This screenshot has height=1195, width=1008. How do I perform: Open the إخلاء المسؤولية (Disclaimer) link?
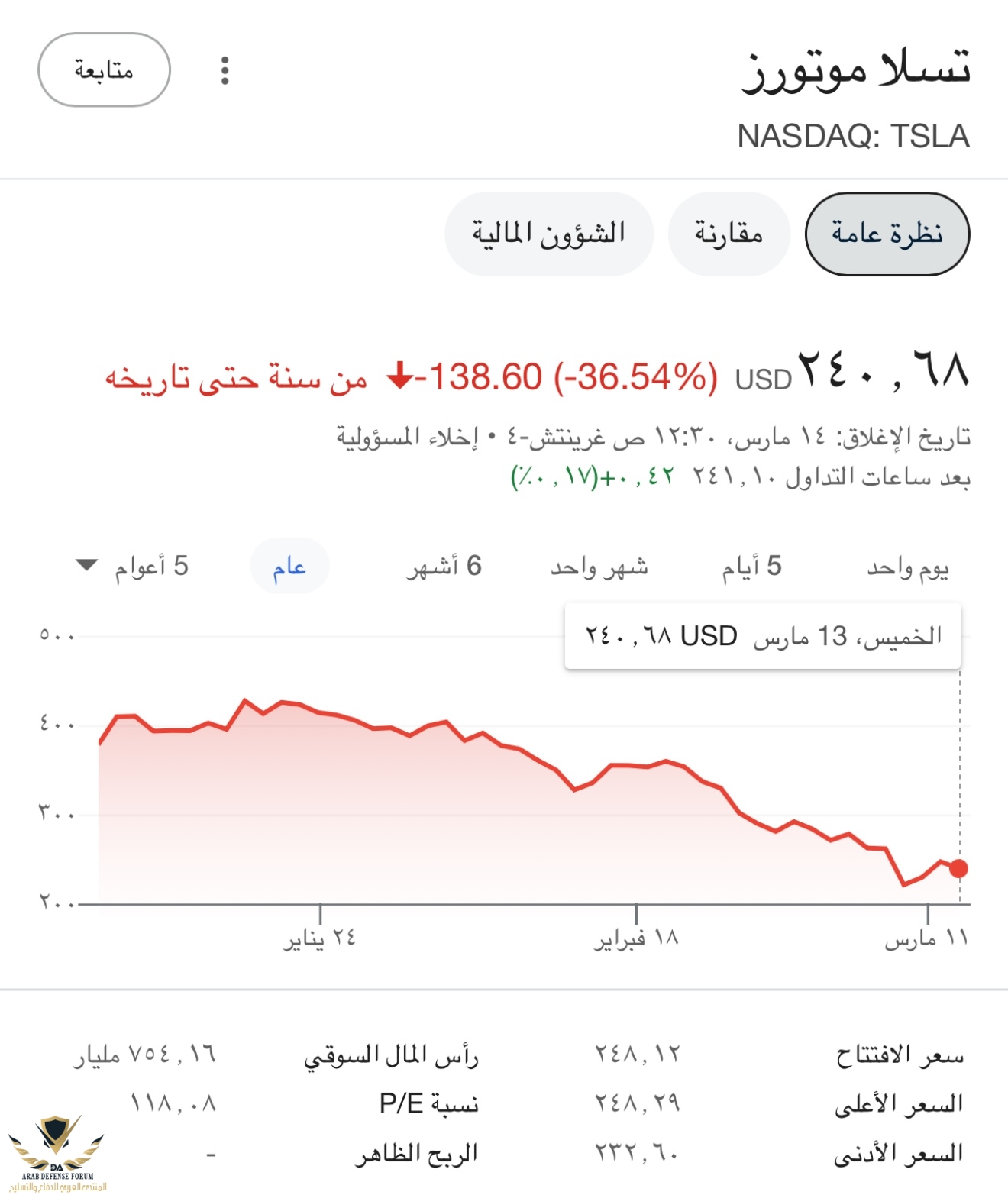tap(407, 437)
